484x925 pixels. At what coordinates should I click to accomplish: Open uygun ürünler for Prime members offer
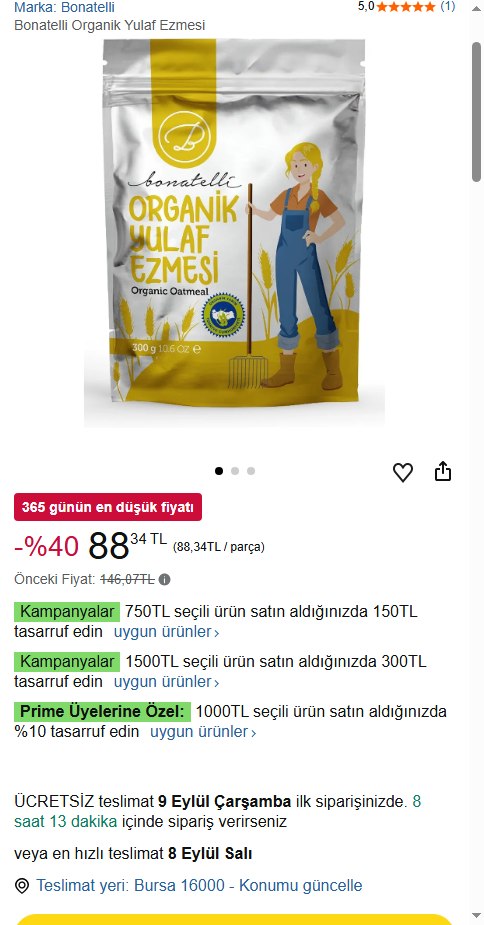tap(203, 732)
